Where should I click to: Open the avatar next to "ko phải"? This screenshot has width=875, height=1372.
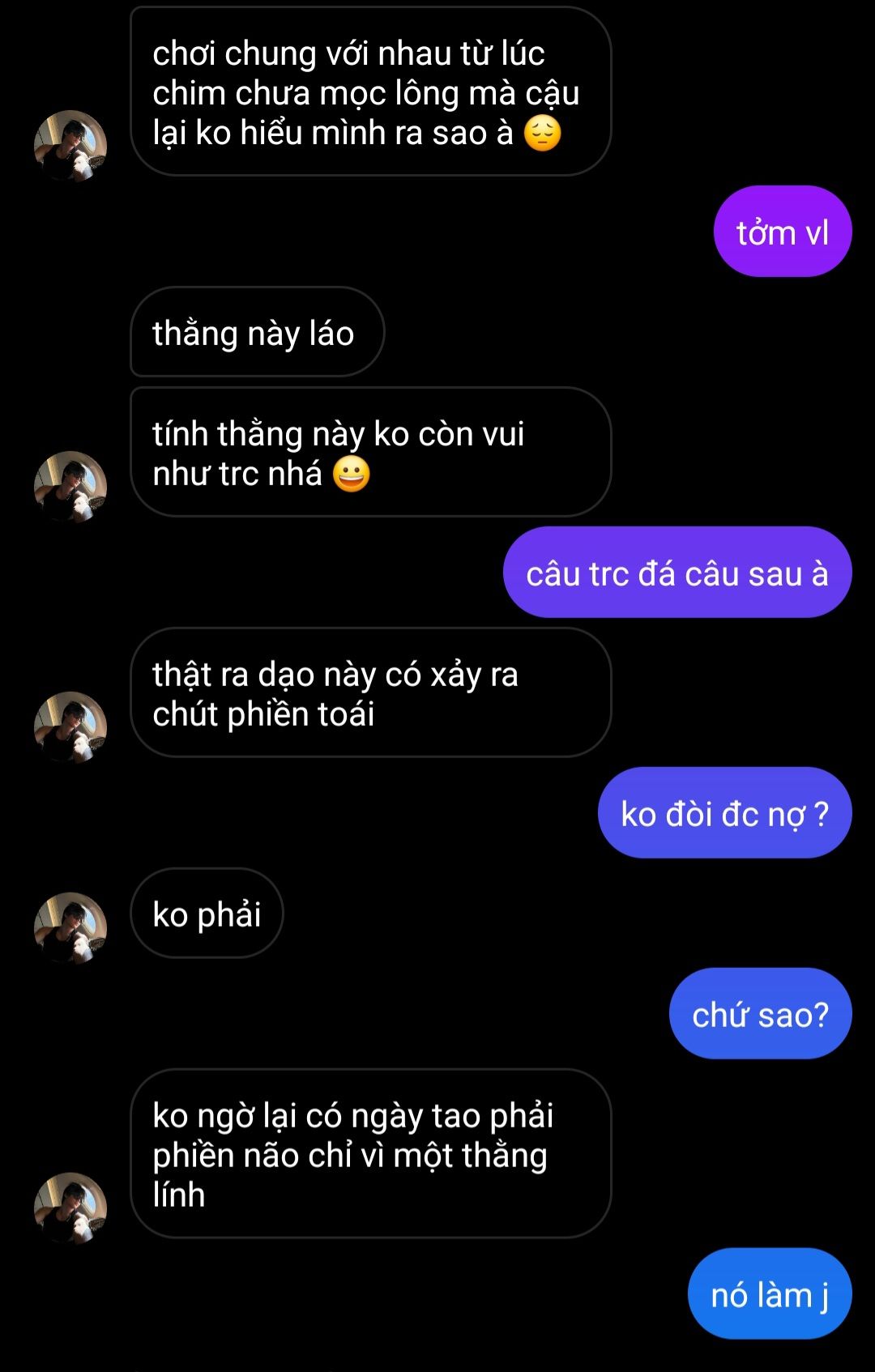[70, 928]
